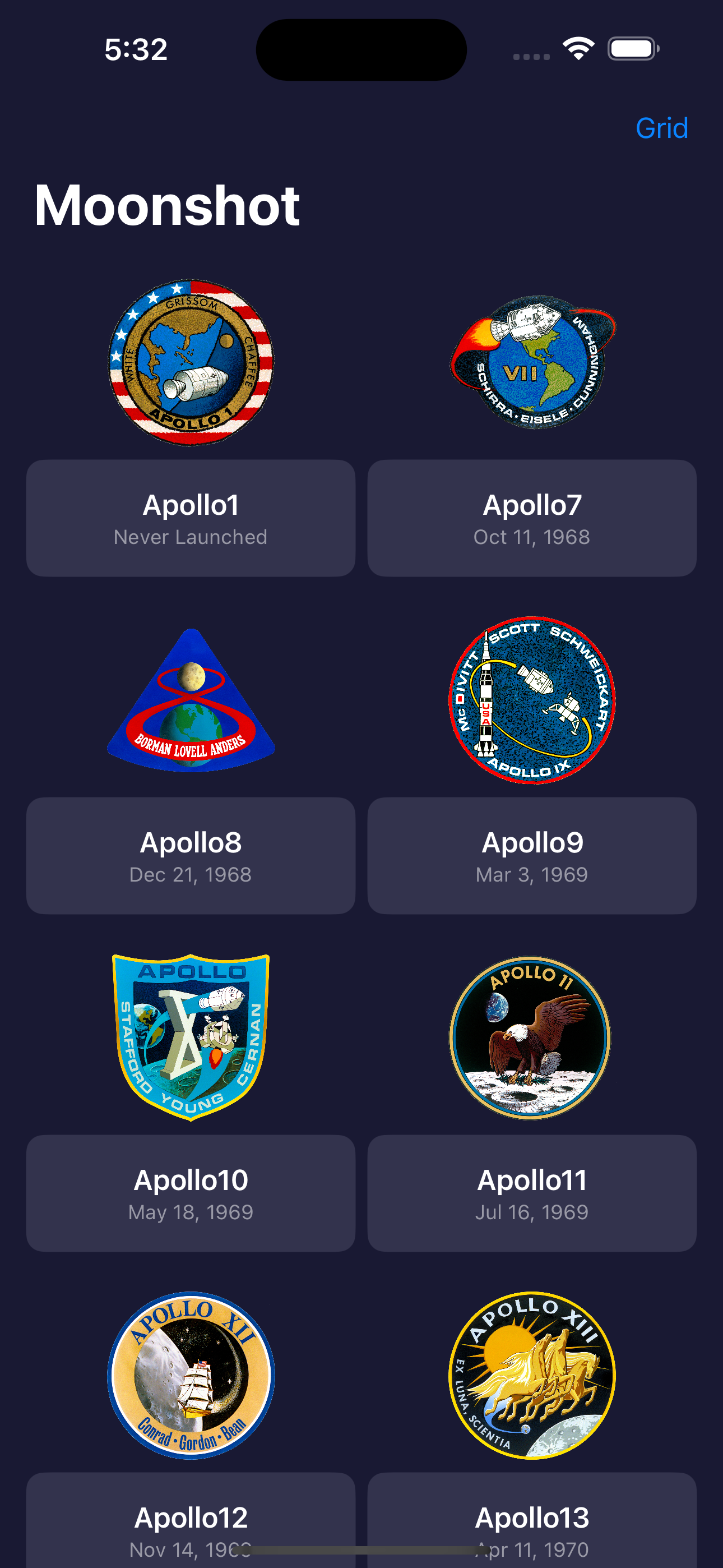The height and width of the screenshot is (1568, 723).
Task: View details for Apollo9
Action: (532, 763)
